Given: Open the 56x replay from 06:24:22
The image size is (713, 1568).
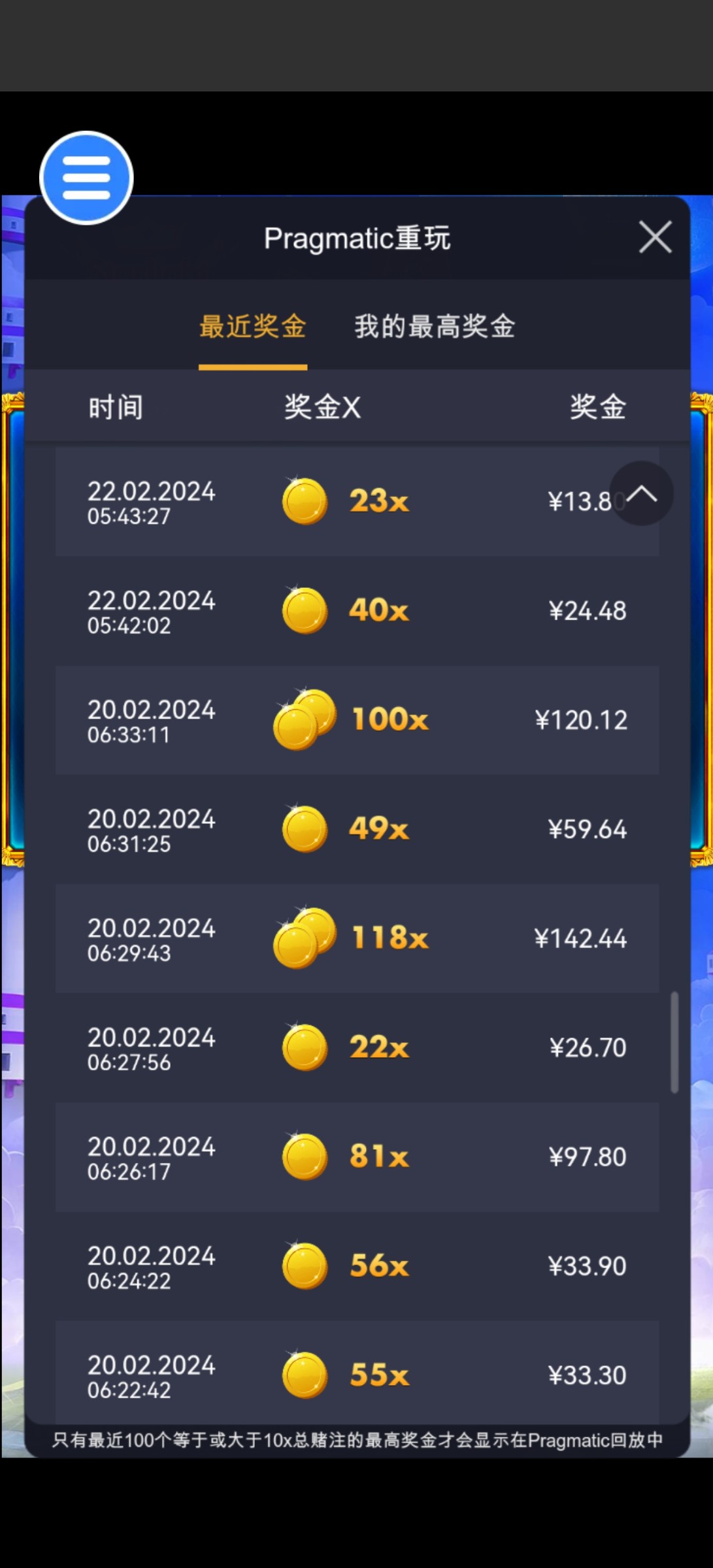Looking at the screenshot, I should (357, 1266).
